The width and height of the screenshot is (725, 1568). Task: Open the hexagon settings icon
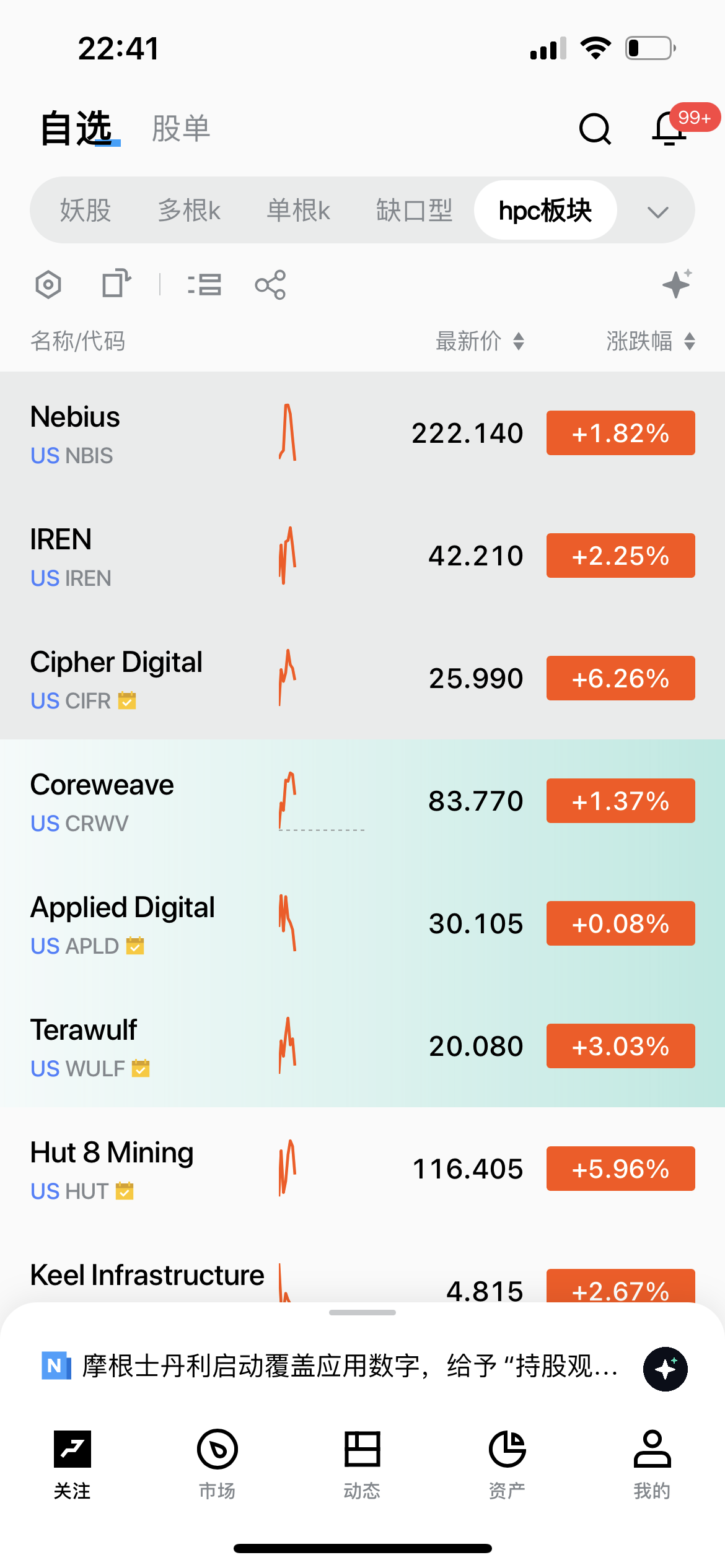[48, 285]
